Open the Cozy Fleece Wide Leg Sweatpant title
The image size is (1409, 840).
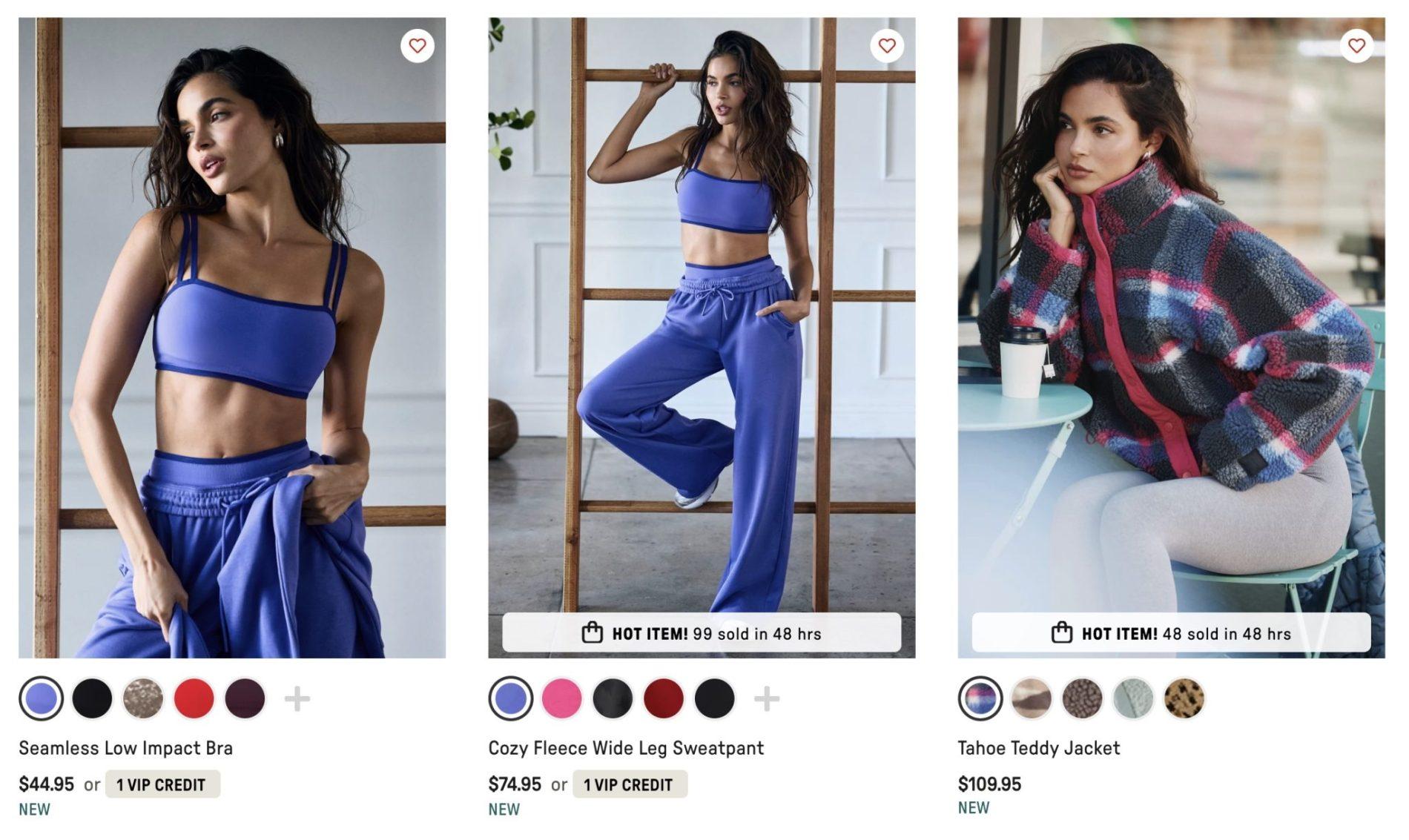tap(626, 748)
